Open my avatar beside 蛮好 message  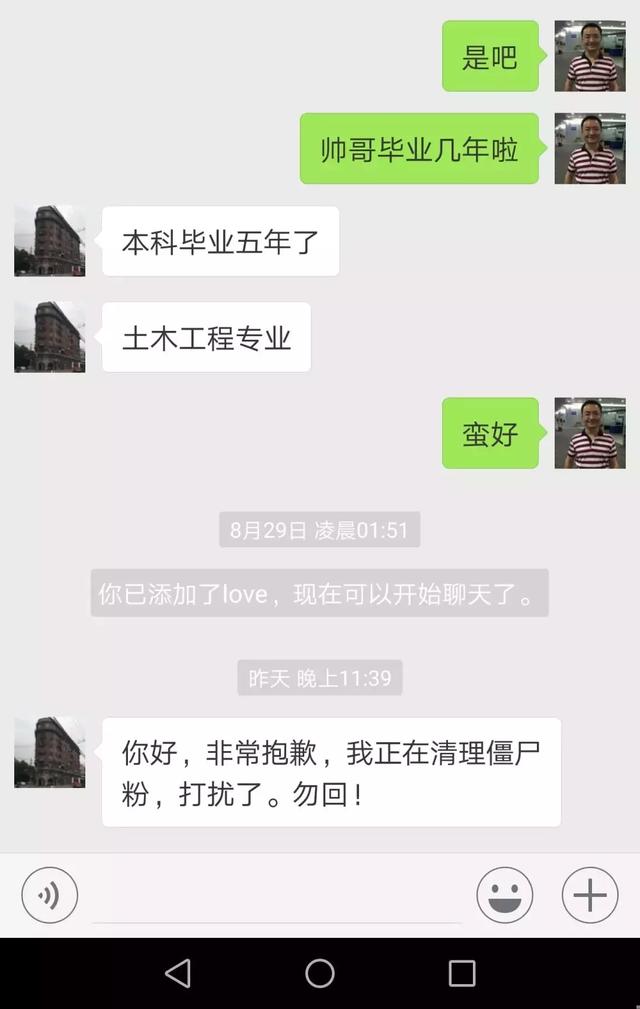coord(590,433)
